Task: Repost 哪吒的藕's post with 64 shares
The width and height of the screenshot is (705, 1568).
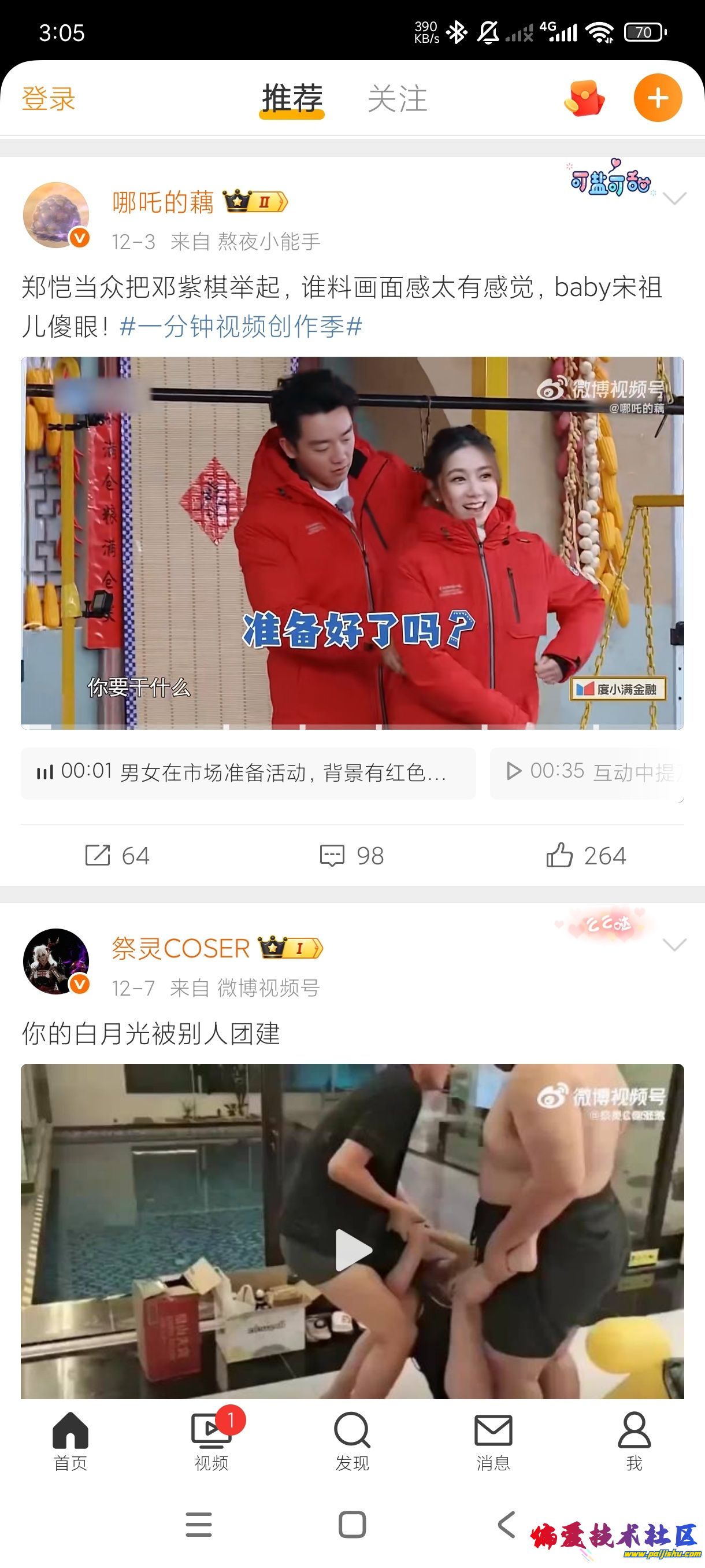Action: click(x=117, y=856)
